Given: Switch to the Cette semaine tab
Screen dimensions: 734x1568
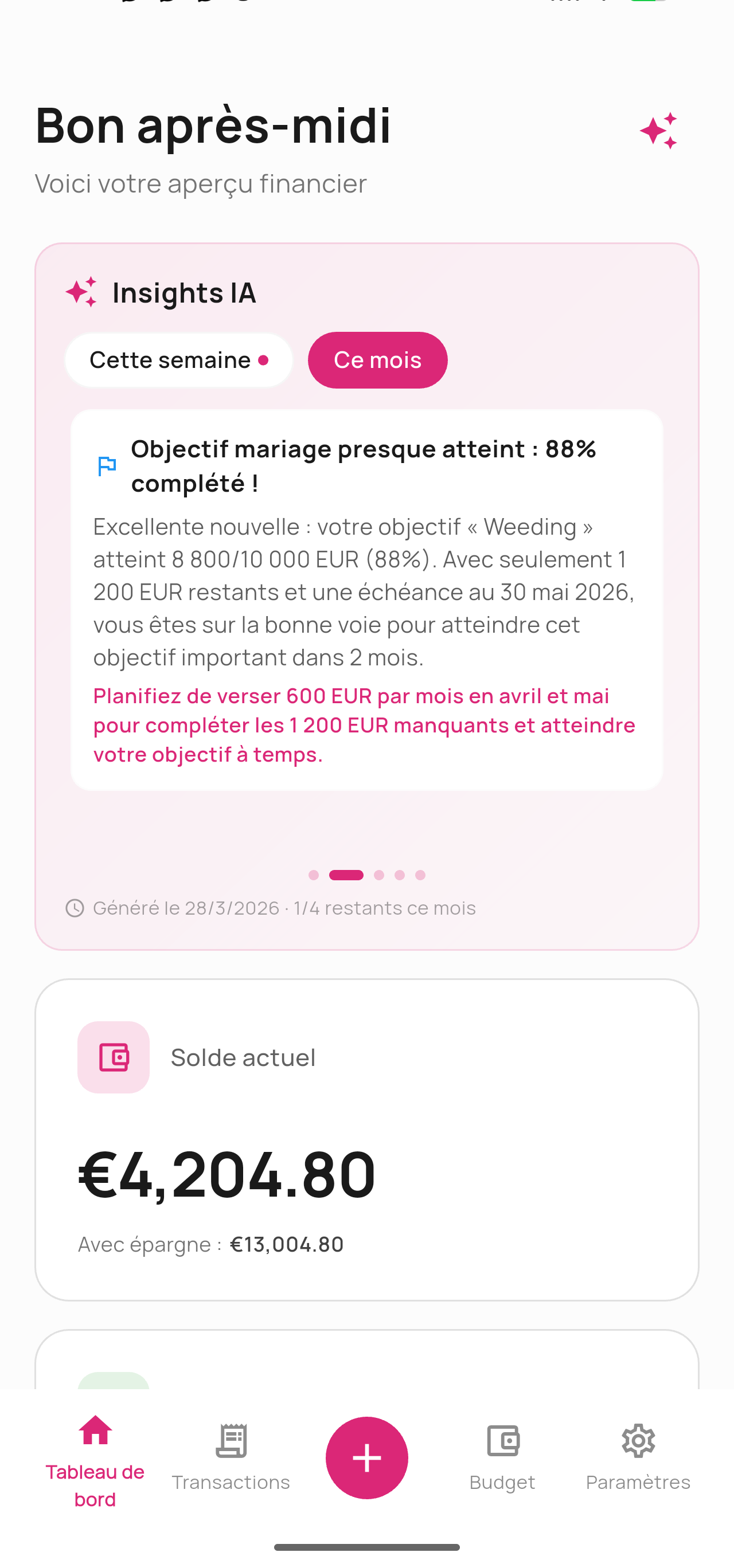Looking at the screenshot, I should [x=178, y=360].
